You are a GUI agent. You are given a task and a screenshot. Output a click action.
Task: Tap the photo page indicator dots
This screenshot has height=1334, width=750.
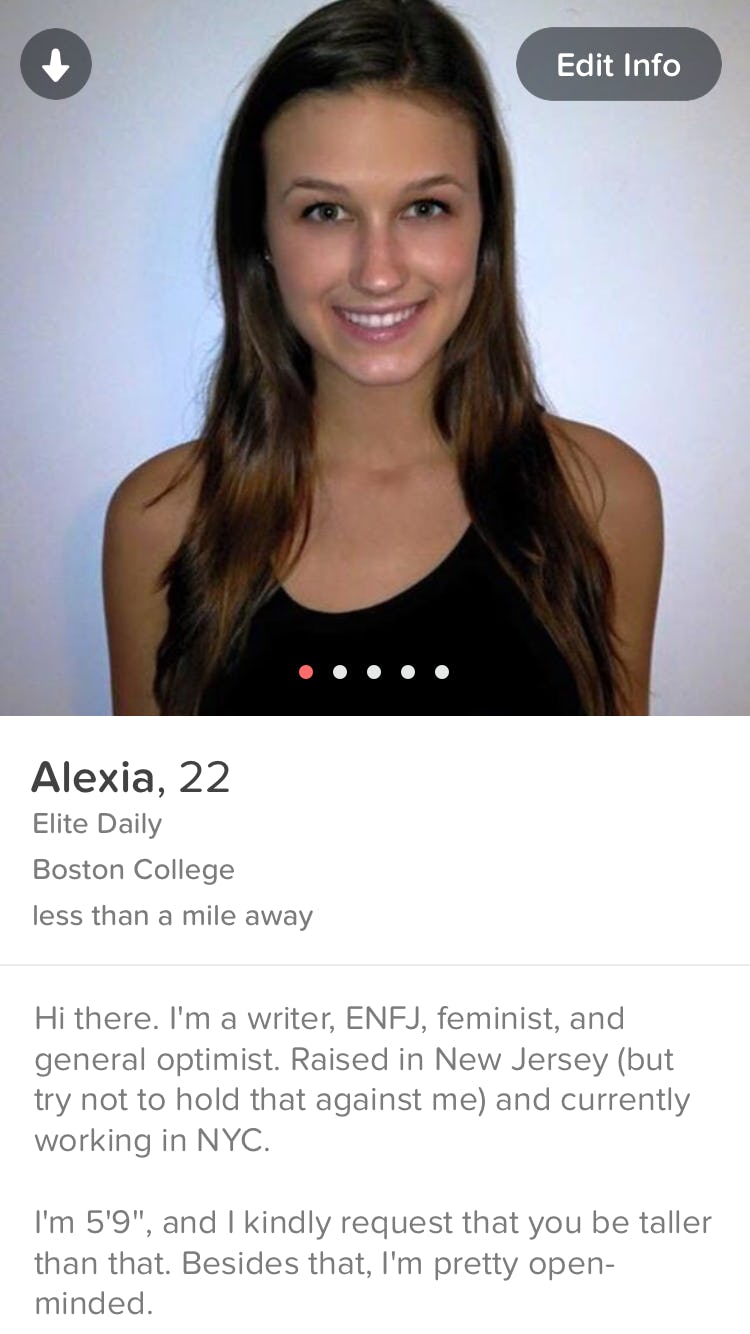tap(374, 672)
